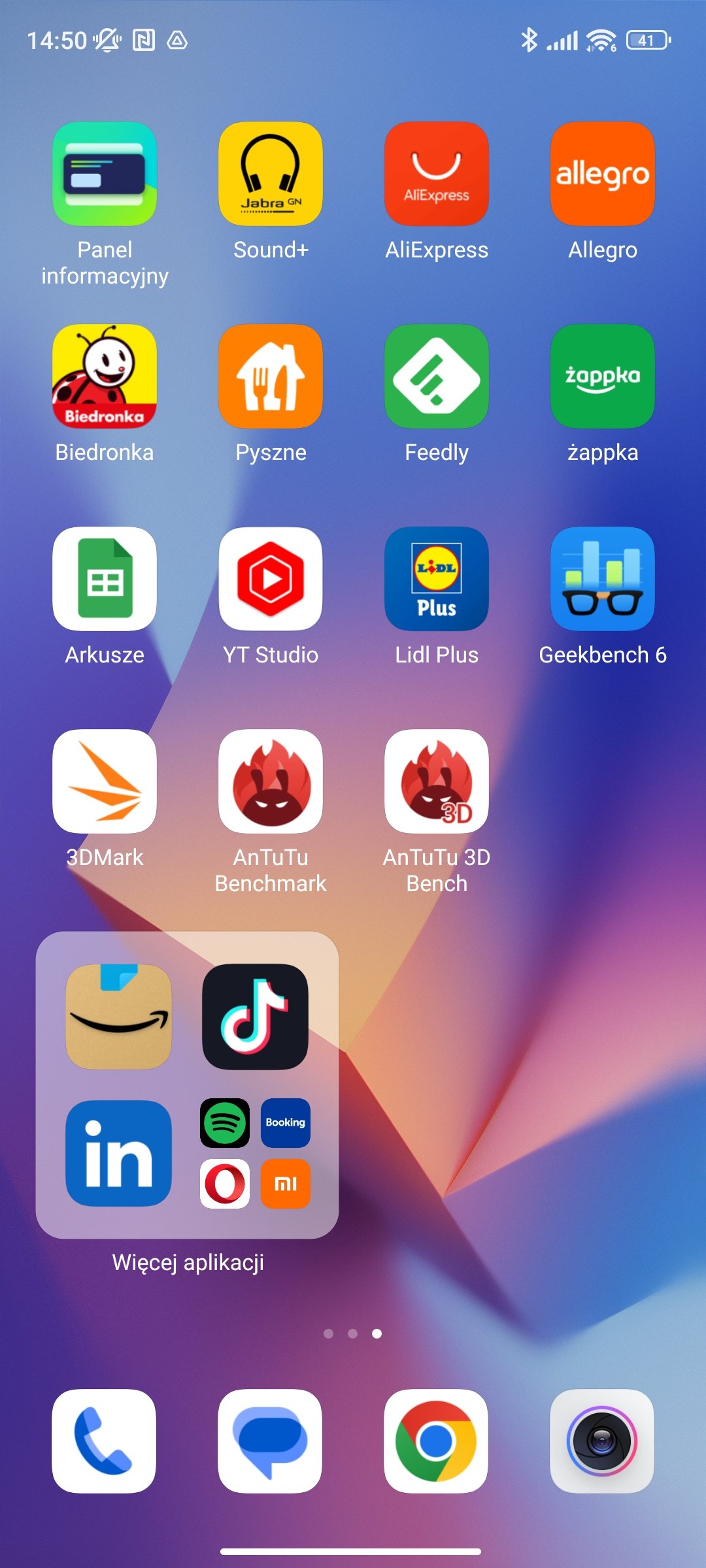Image resolution: width=706 pixels, height=1568 pixels.
Task: Open LinkedIn from the folder
Action: [119, 1153]
